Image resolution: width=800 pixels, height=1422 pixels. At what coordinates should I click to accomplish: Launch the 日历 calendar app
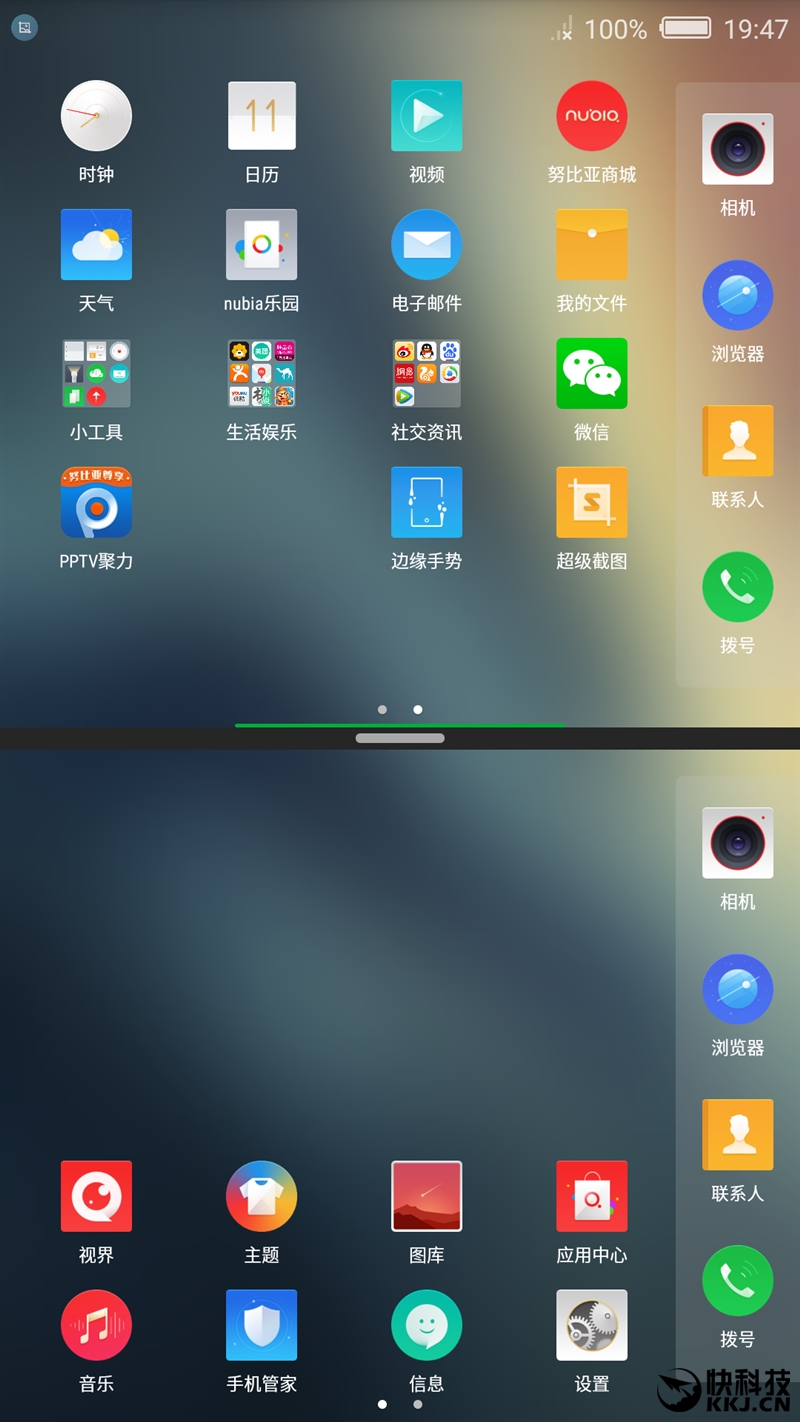[x=261, y=116]
